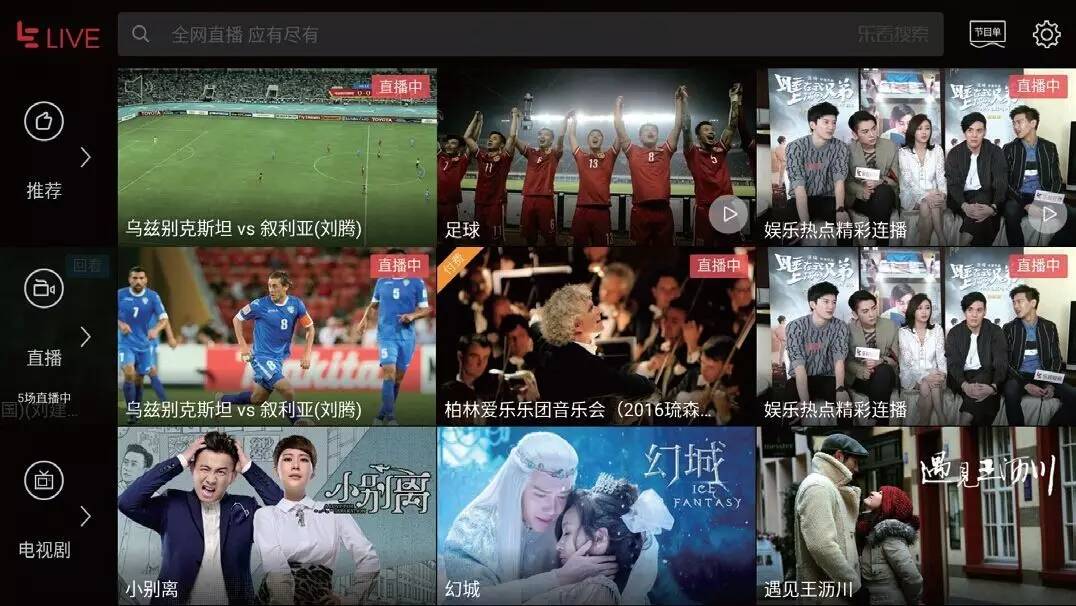1076x606 pixels.
Task: Open the 全网直播 search field
Action: pyautogui.click(x=500, y=35)
